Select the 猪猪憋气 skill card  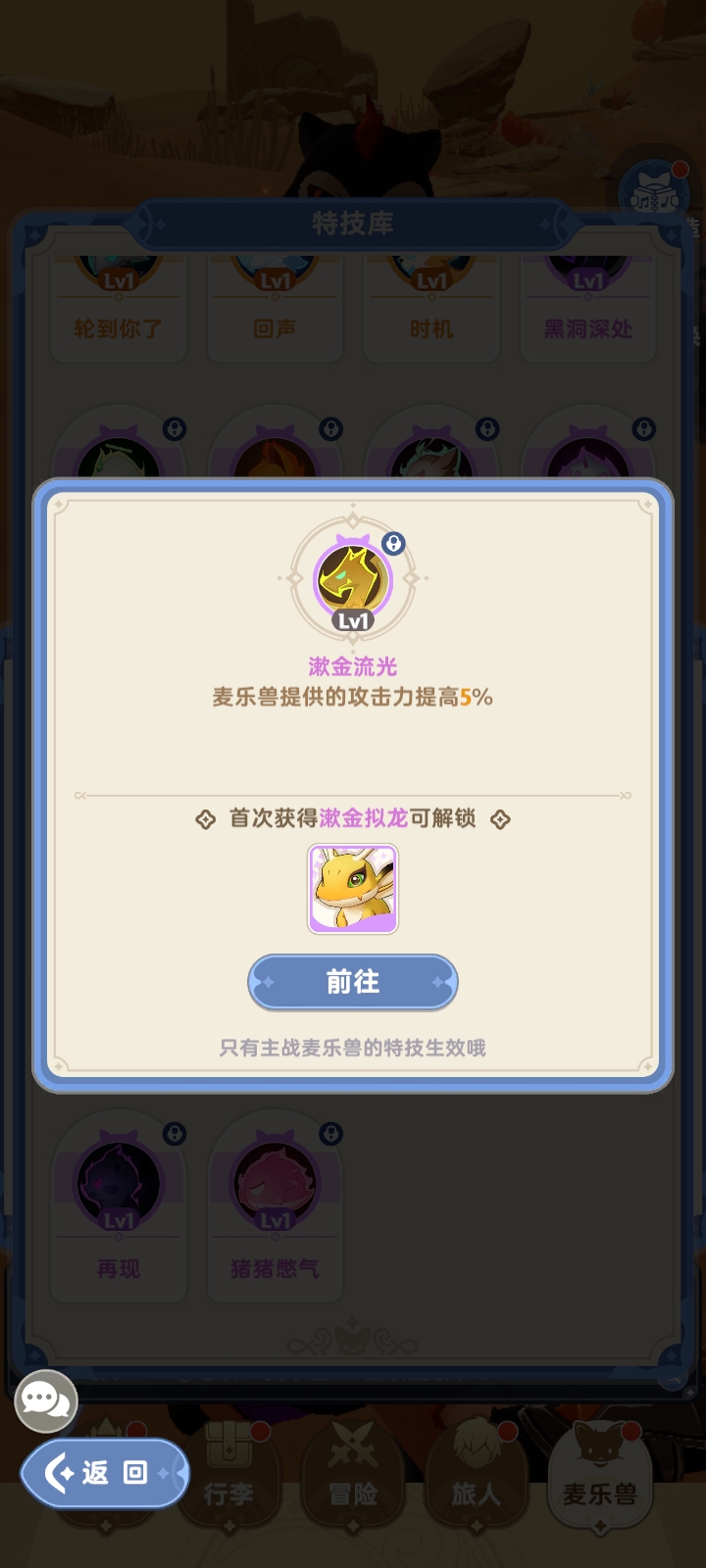pos(275,1205)
